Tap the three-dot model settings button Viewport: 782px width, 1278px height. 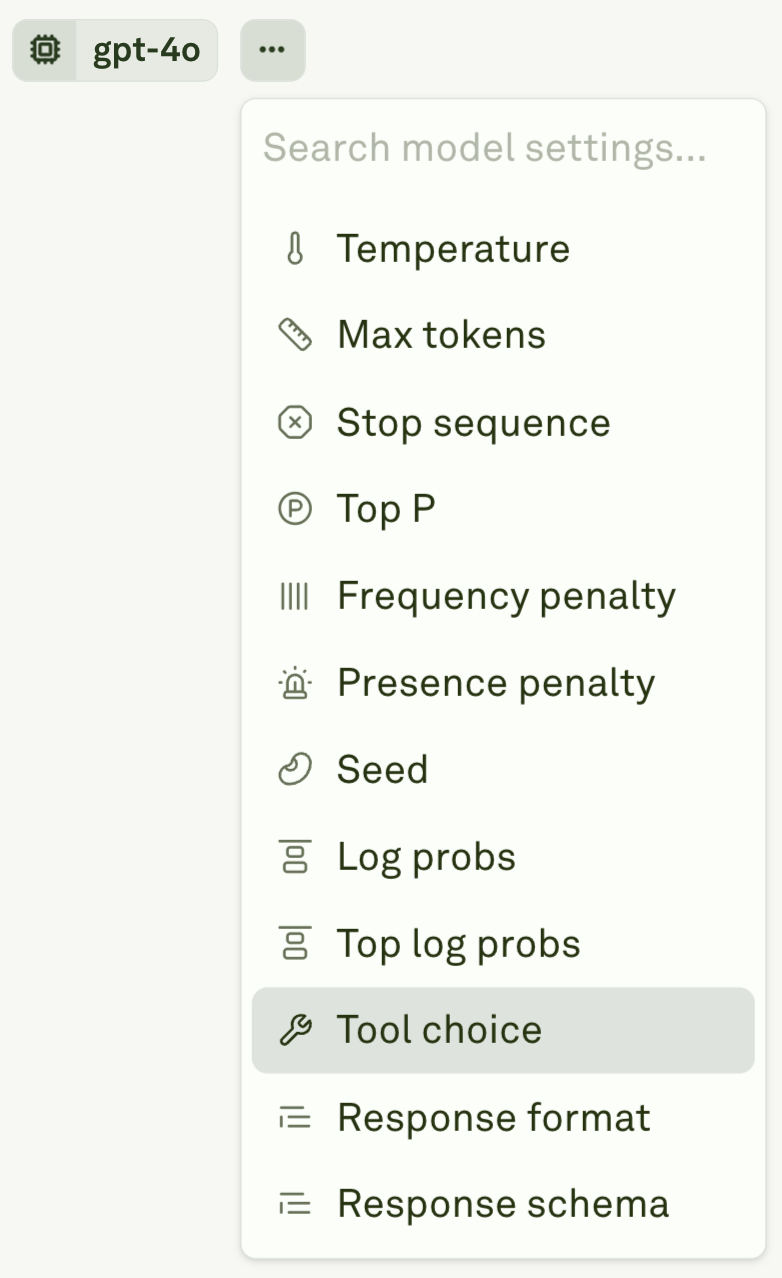click(x=272, y=50)
